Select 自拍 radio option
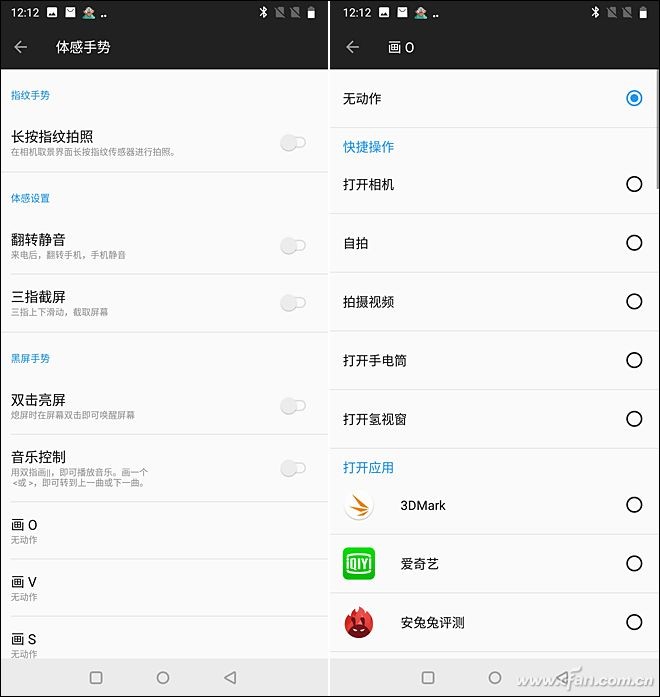The height and width of the screenshot is (697, 660). (633, 243)
